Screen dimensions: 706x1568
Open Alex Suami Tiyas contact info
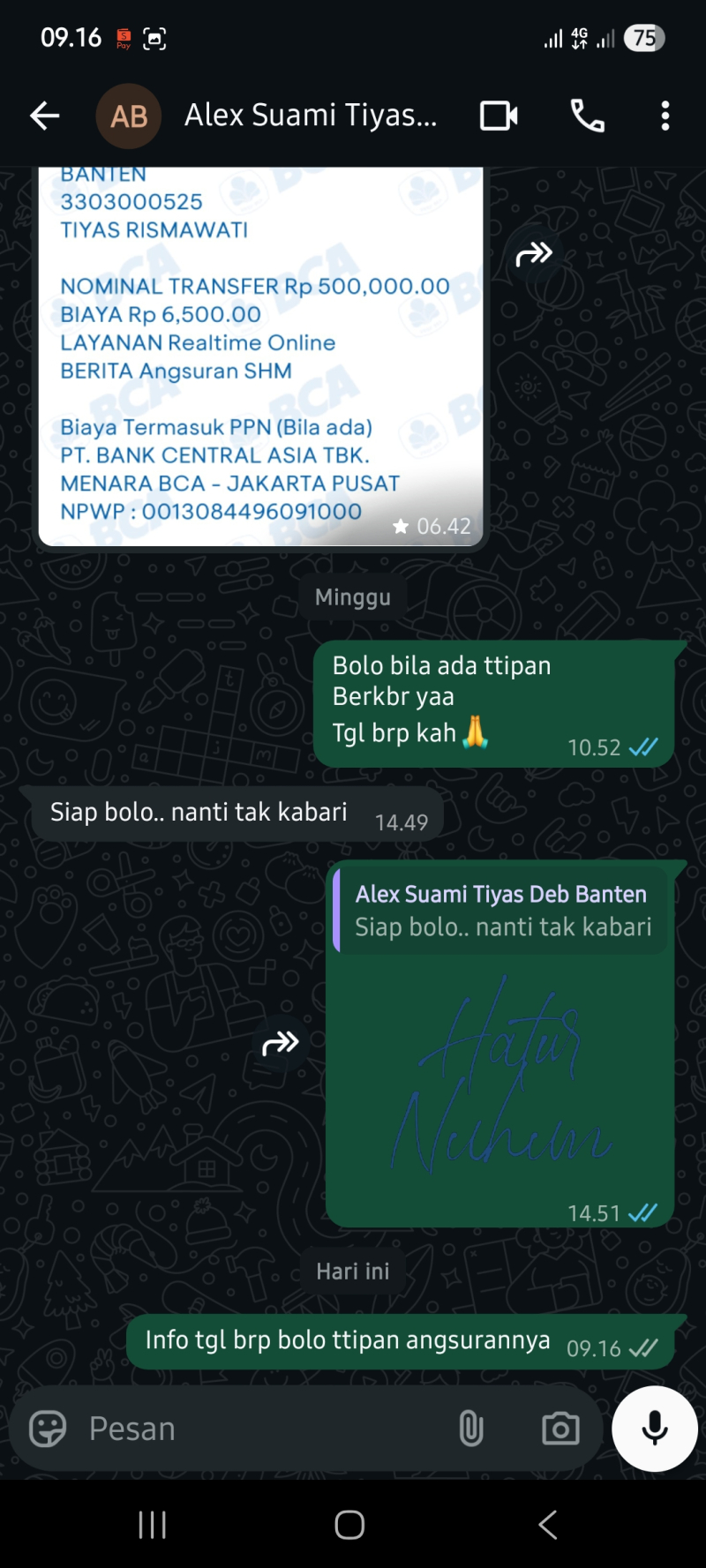311,116
